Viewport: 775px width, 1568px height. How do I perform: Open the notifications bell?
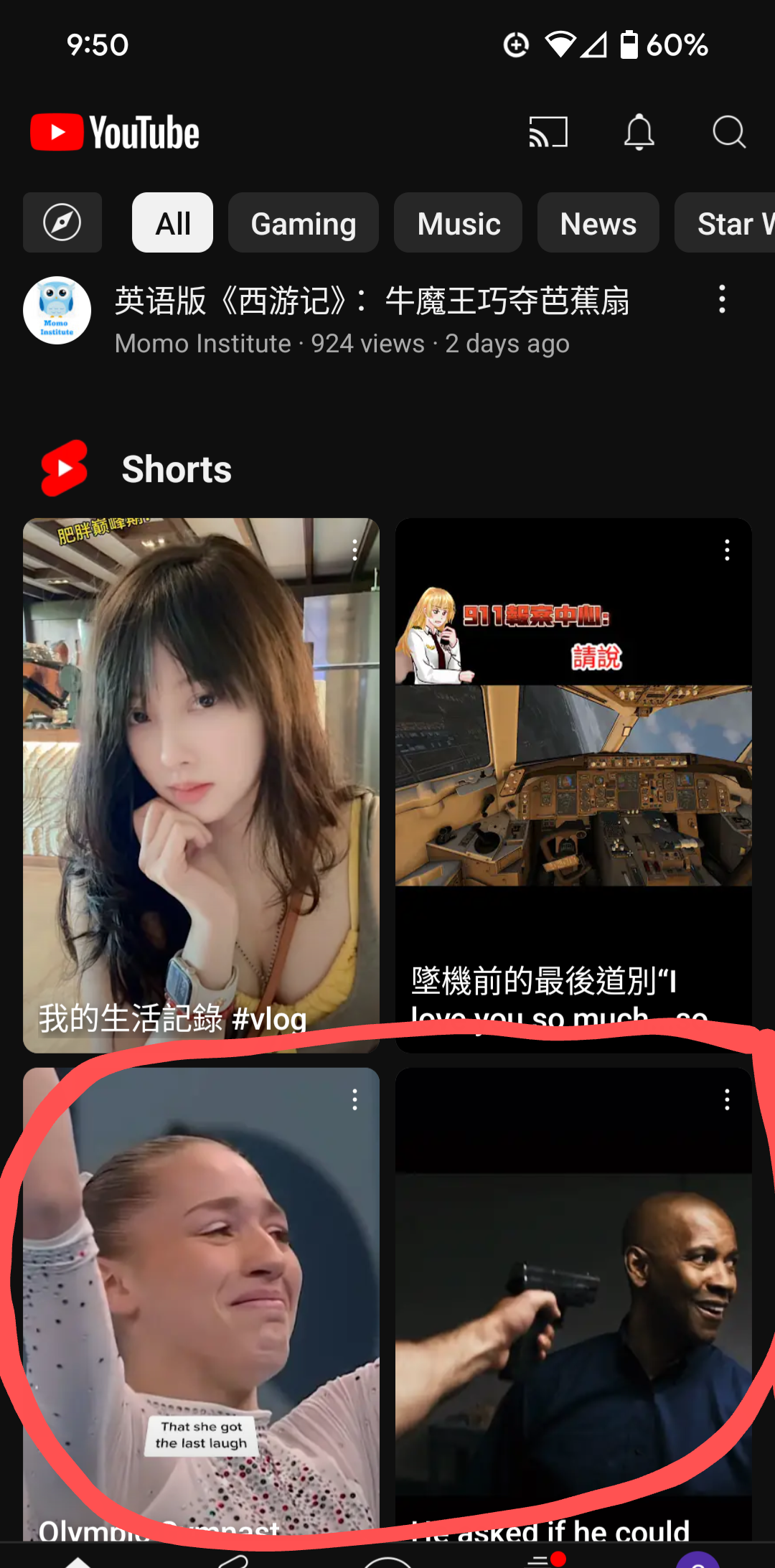click(639, 133)
